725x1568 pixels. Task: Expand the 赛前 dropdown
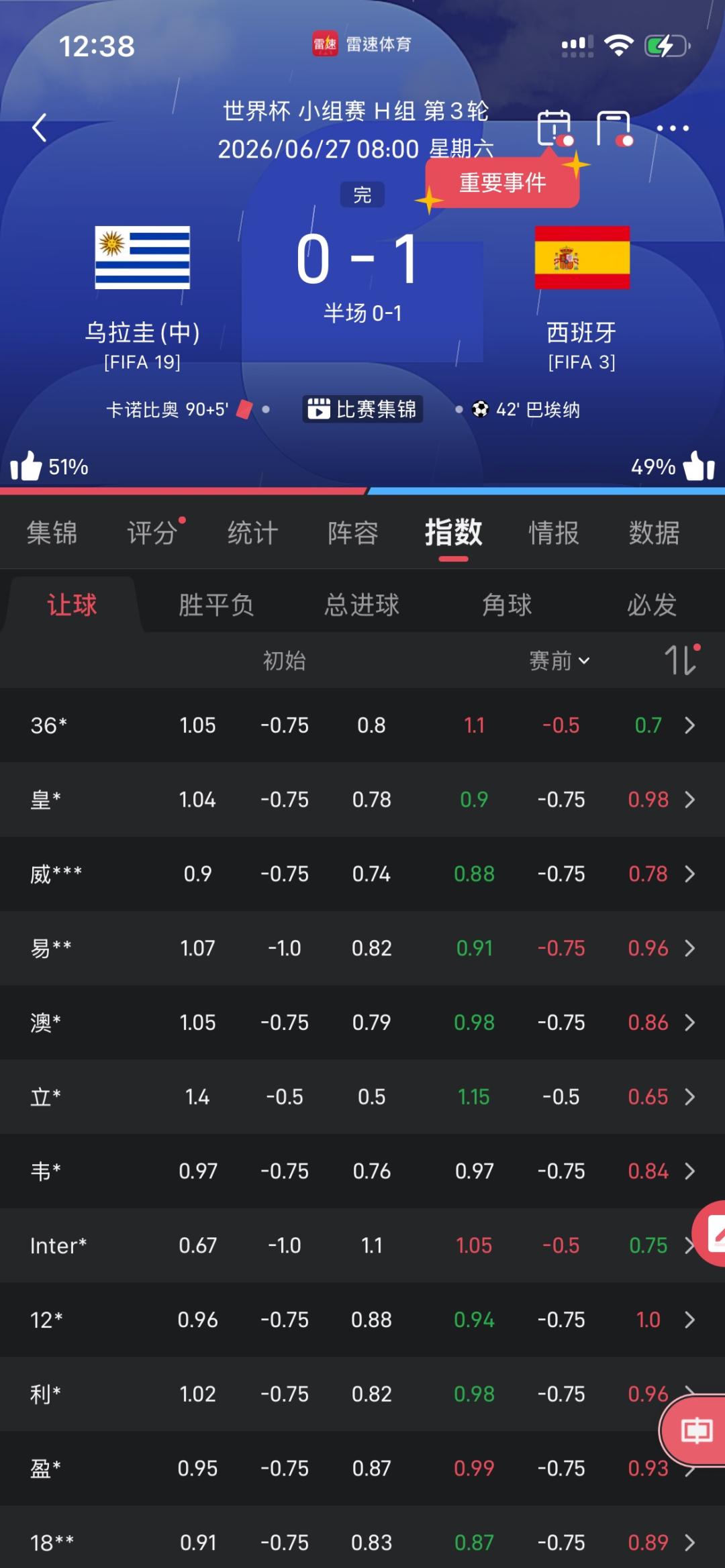pos(560,661)
